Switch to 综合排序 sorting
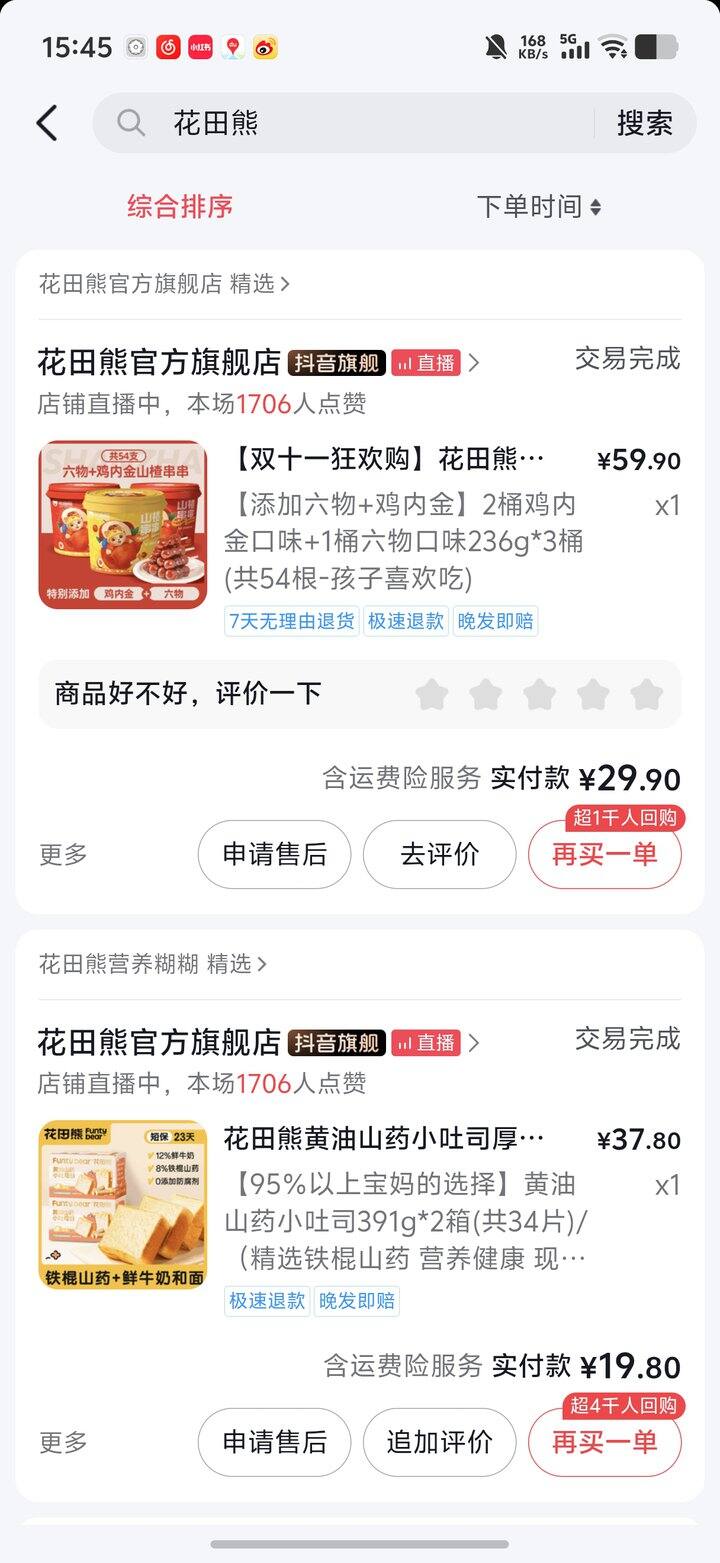This screenshot has width=720, height=1563. [180, 207]
